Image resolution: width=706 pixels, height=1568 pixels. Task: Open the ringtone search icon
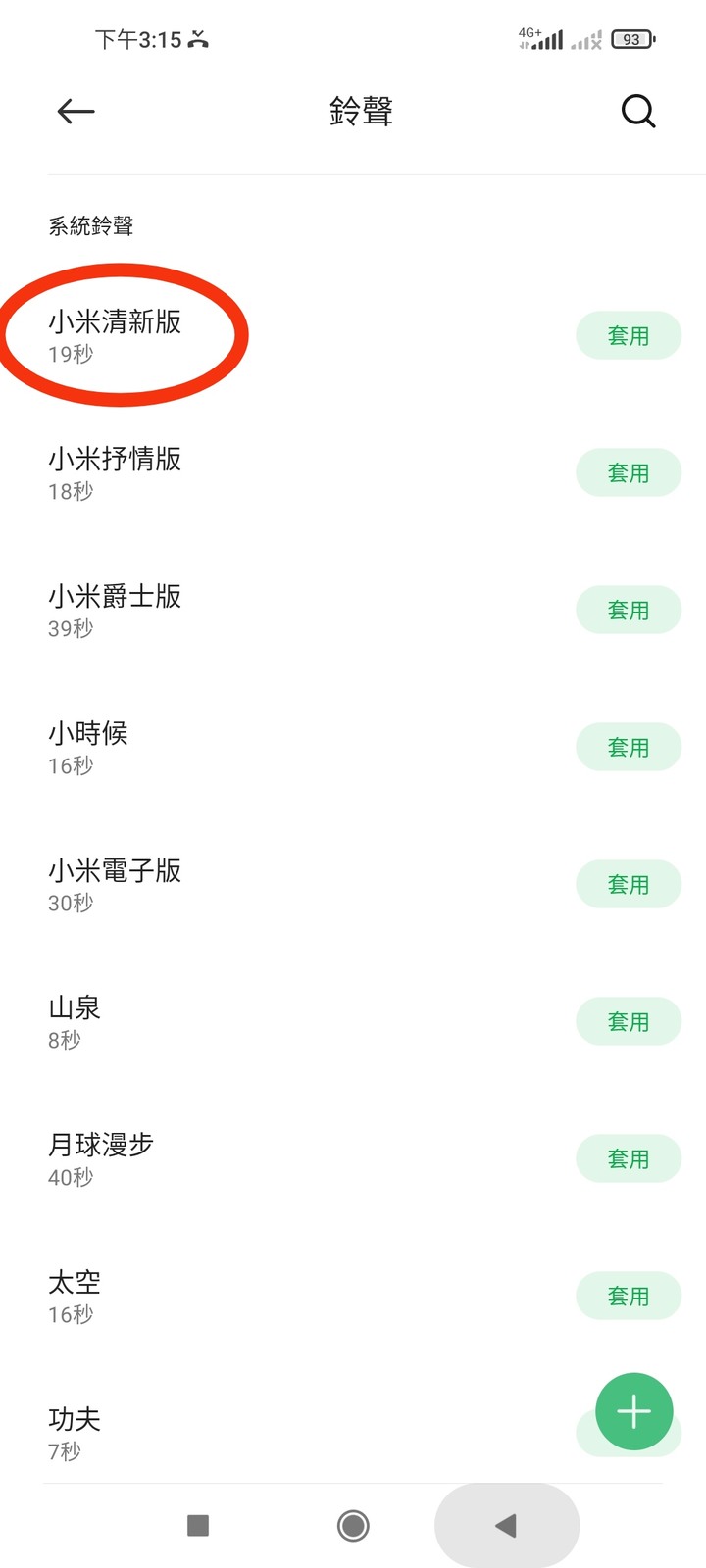pos(637,112)
